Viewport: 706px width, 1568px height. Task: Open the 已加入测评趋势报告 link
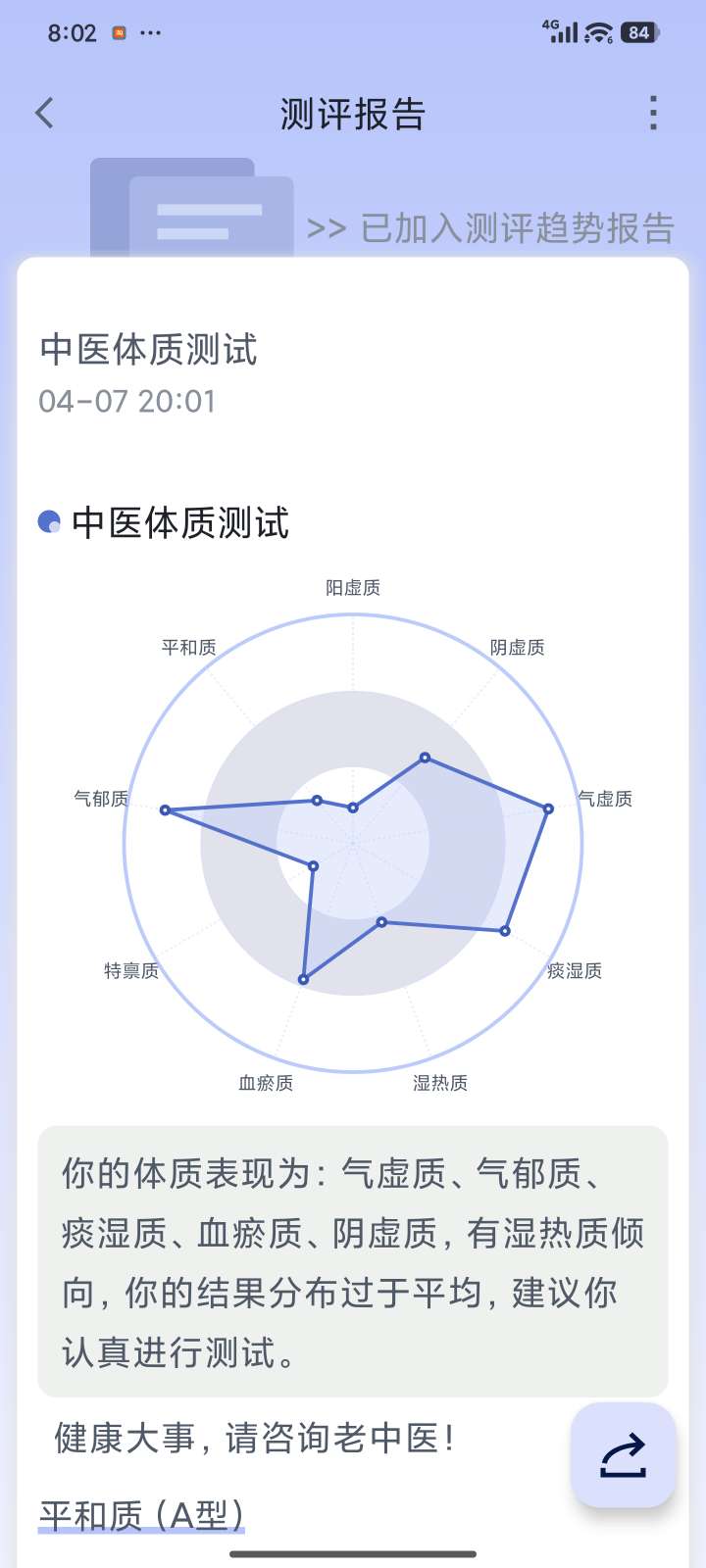point(490,228)
